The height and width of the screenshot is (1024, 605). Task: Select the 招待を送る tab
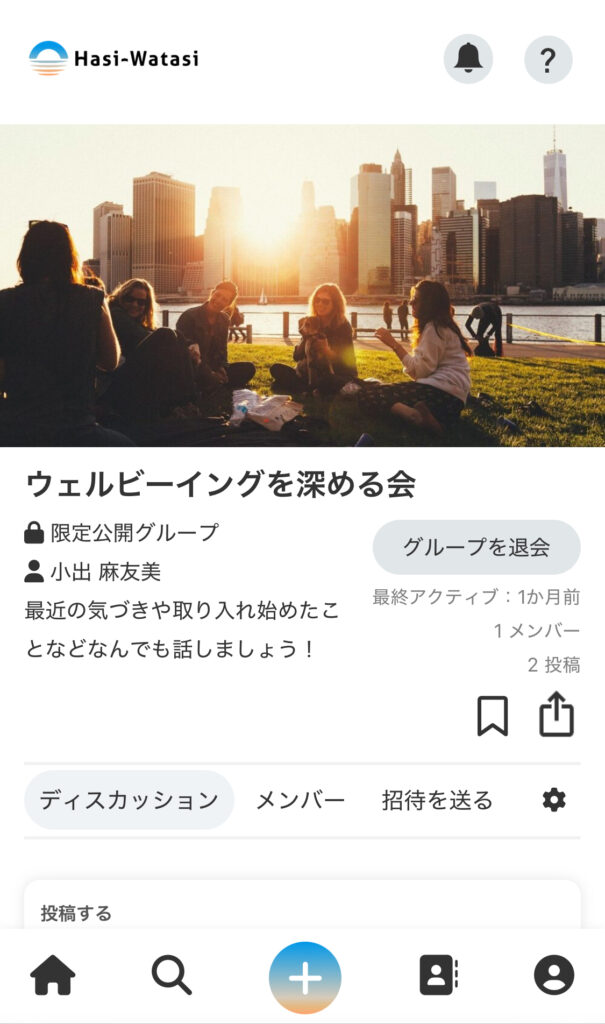(x=437, y=800)
